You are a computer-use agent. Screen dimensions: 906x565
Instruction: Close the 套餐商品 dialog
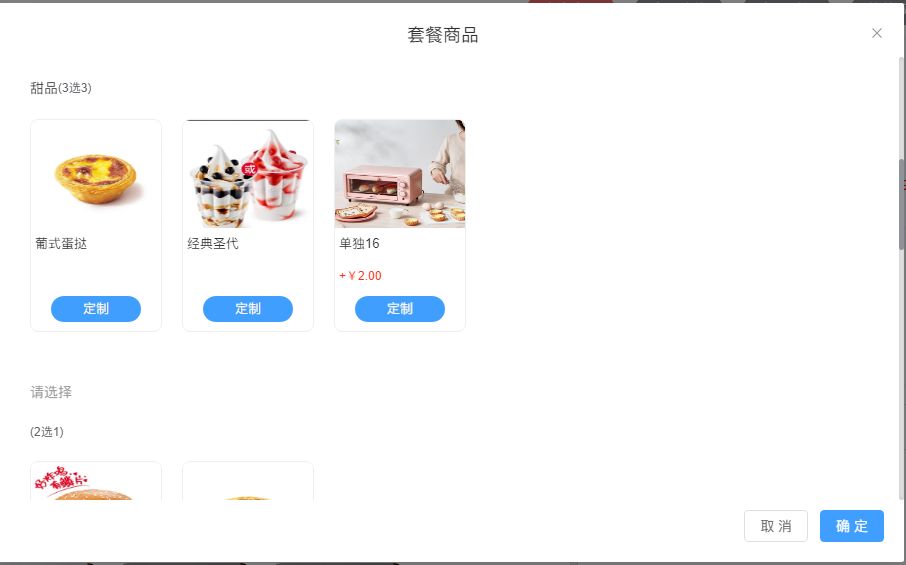click(x=877, y=33)
